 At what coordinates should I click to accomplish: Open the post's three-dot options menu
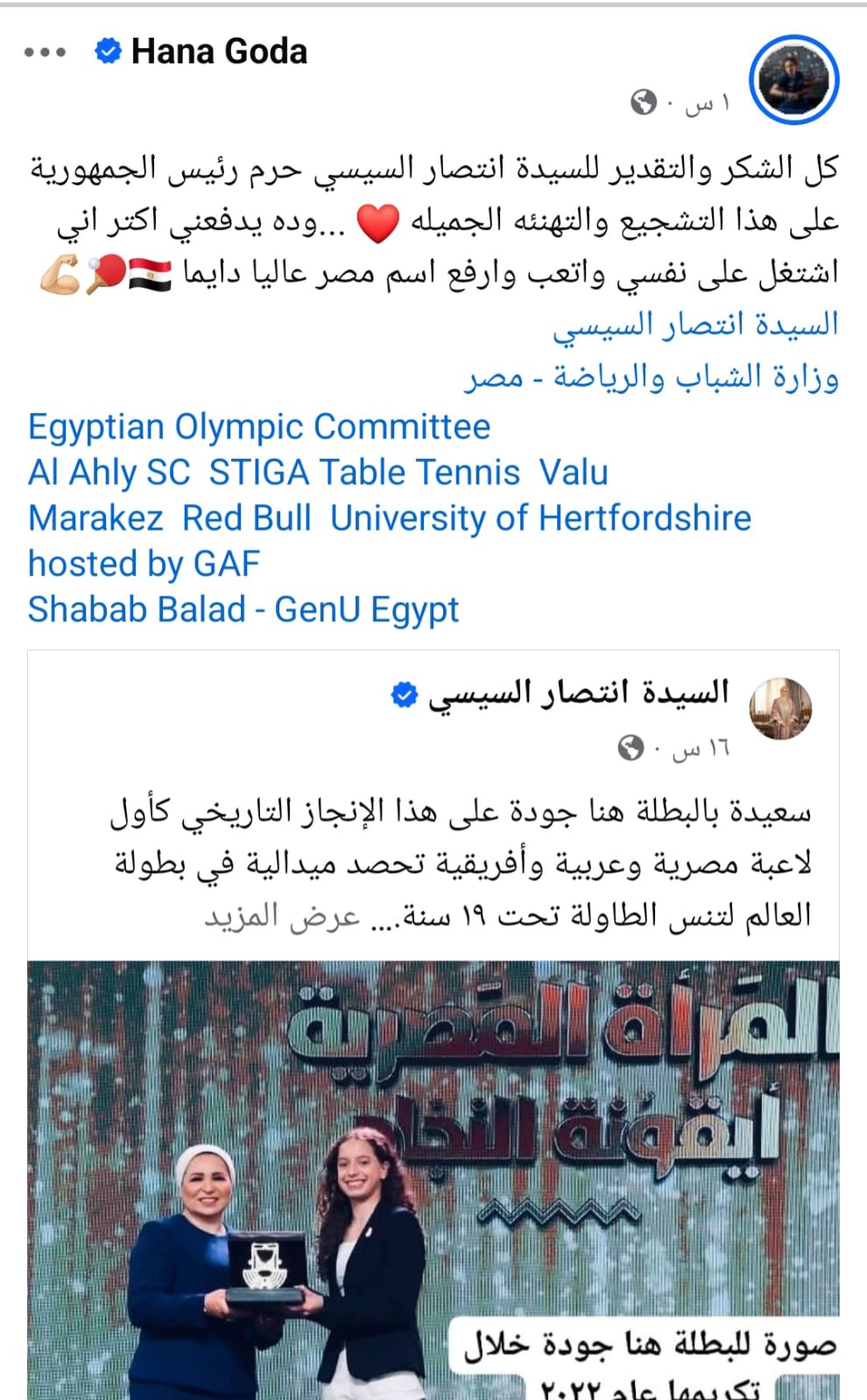[46, 53]
